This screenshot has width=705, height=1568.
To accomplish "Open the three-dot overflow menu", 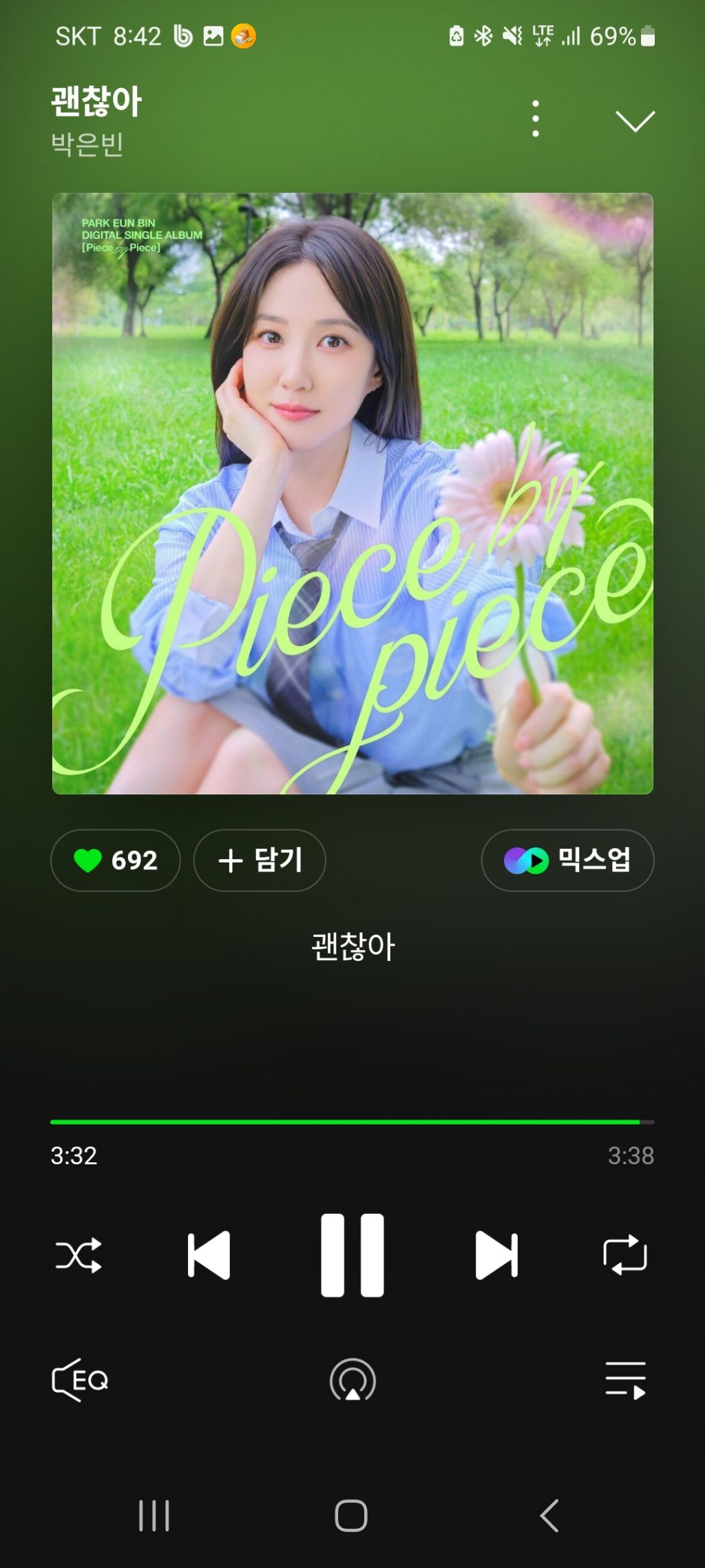I will click(x=536, y=119).
